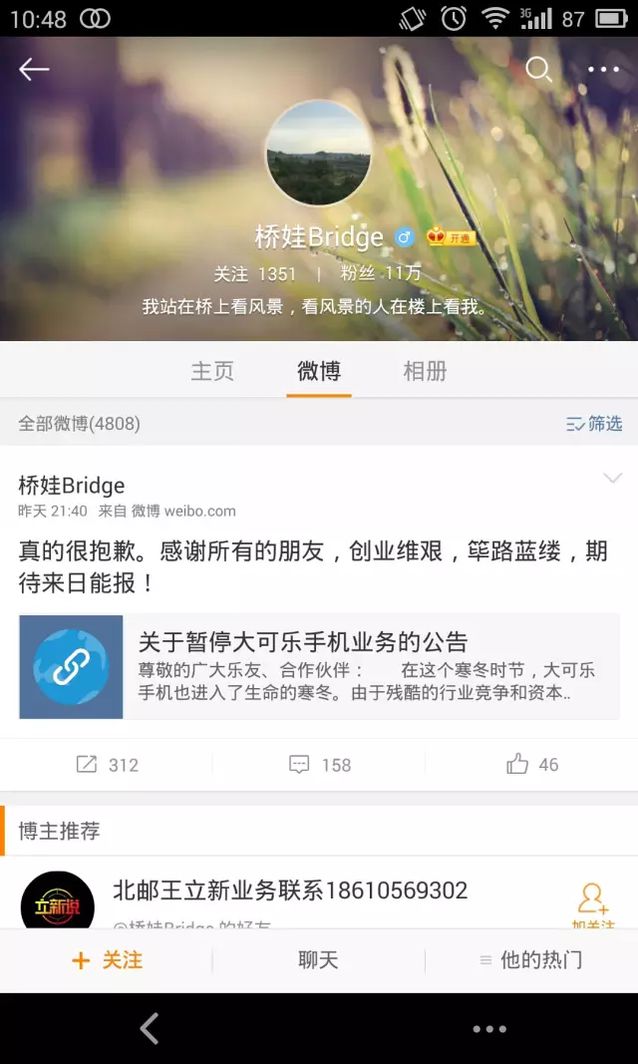The width and height of the screenshot is (638, 1064).
Task: Switch to the 主页 tab
Action: (x=212, y=371)
